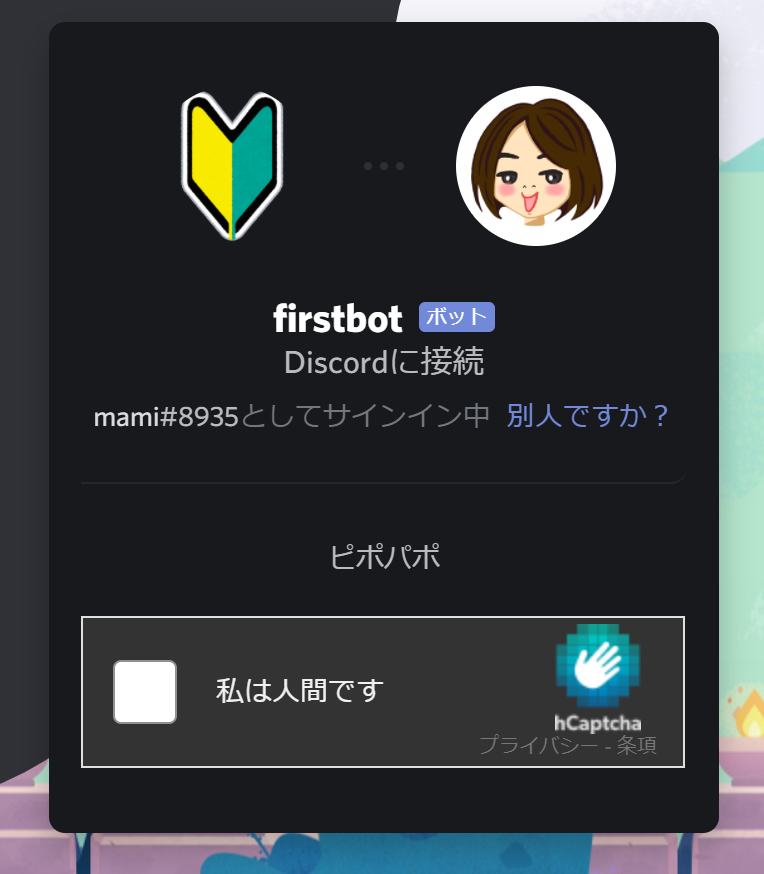Check the 私は人間です hCaptcha checkbox
764x874 pixels.
pyautogui.click(x=145, y=691)
